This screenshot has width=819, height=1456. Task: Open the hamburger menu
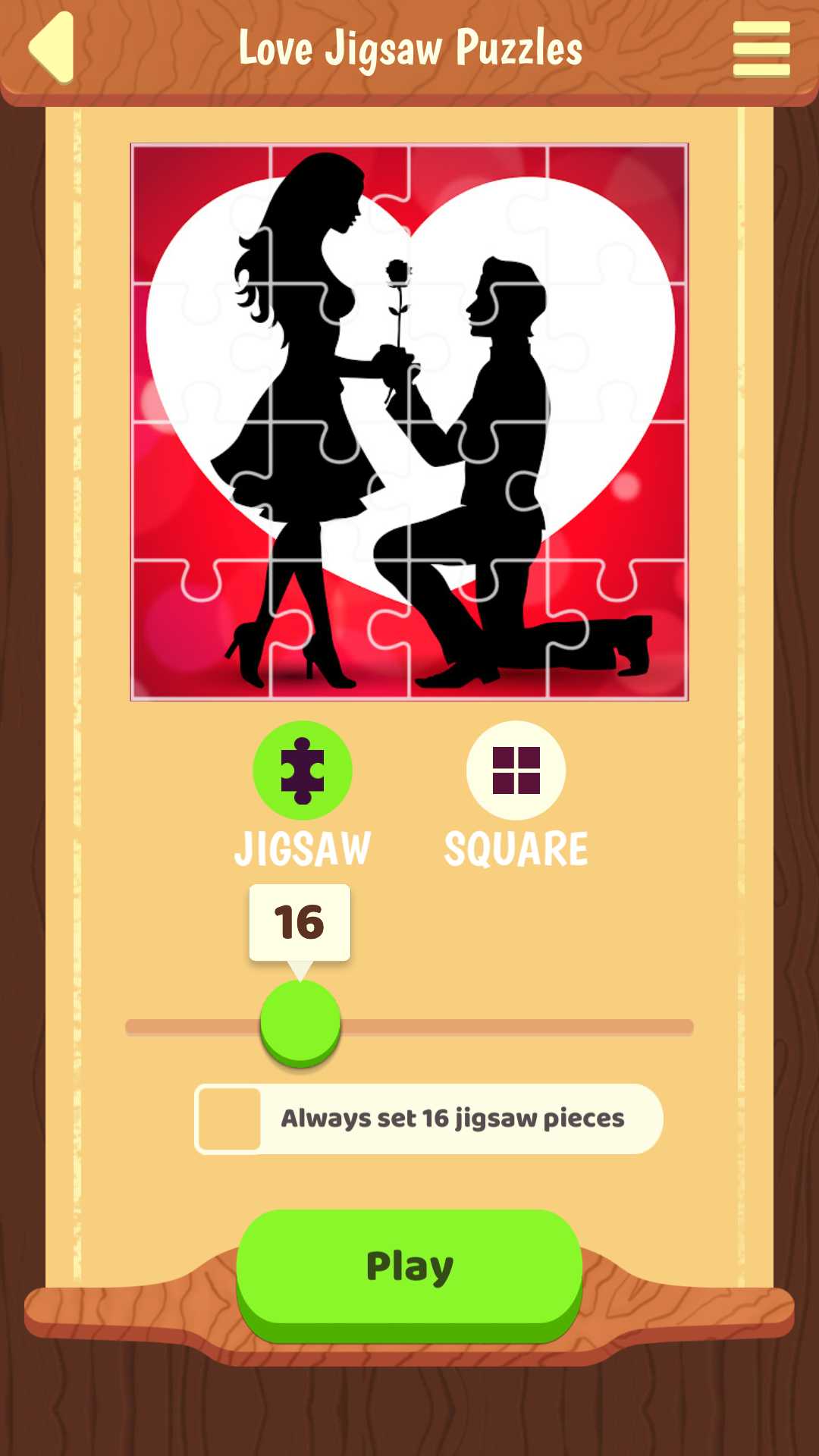pos(761,49)
